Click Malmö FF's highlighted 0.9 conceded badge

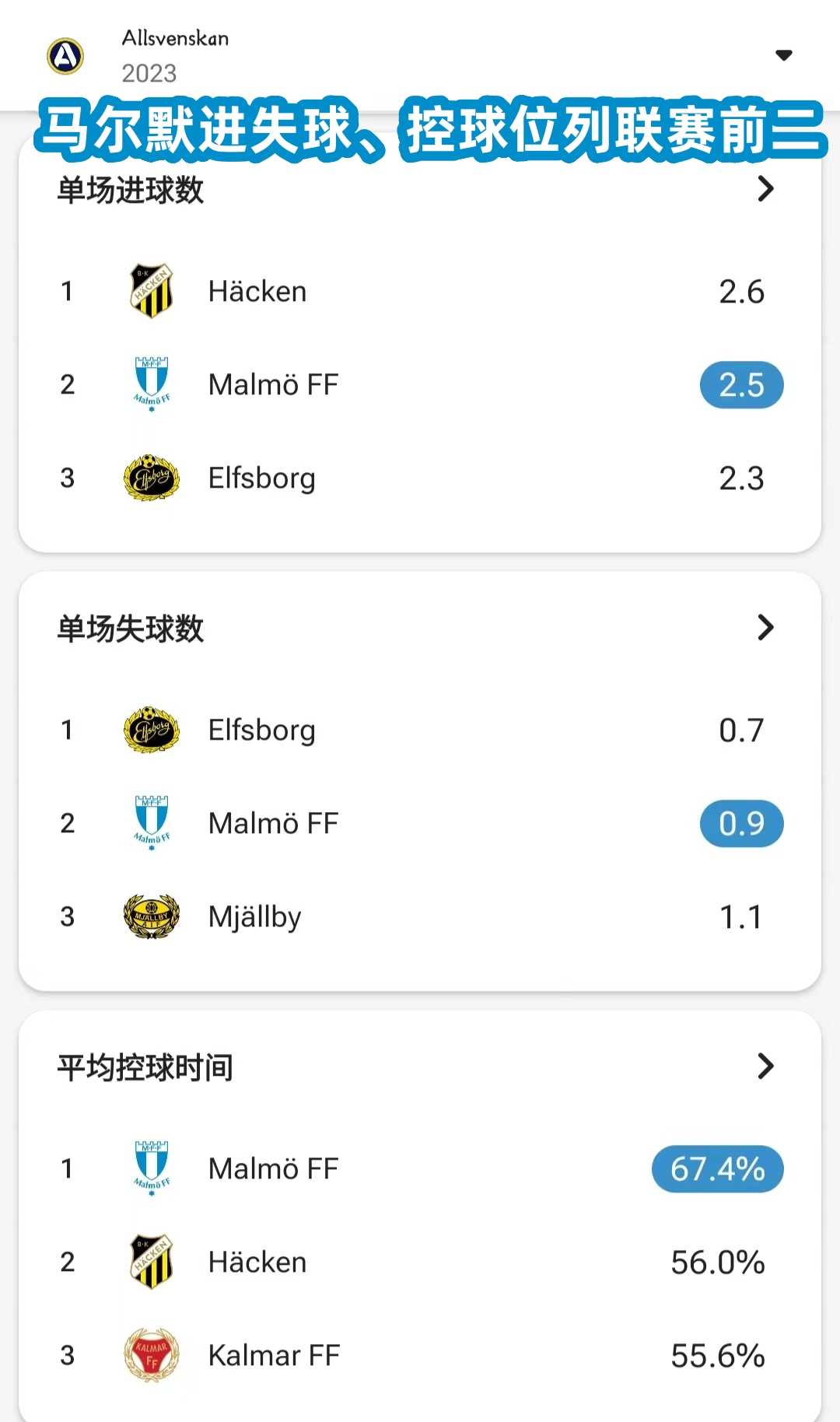click(741, 823)
